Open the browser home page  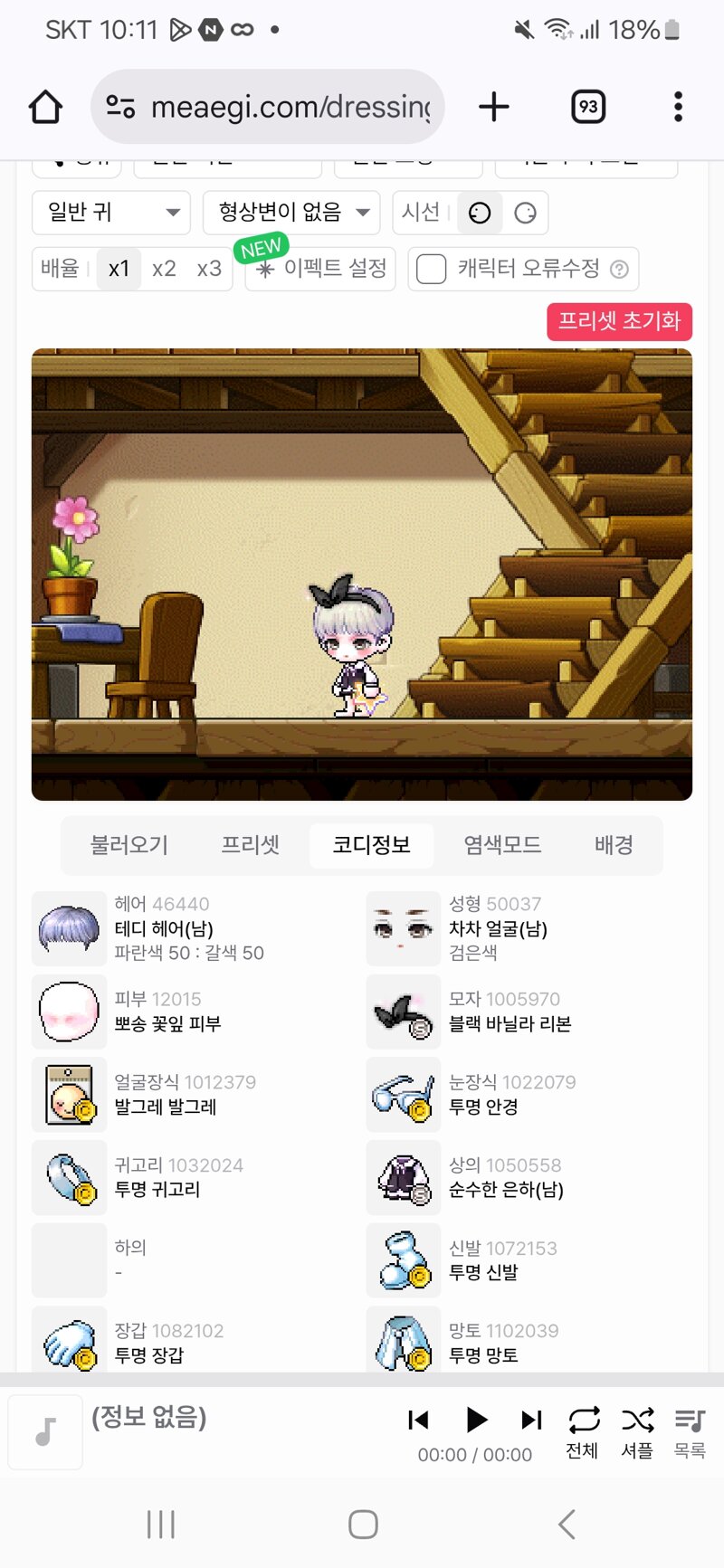[45, 107]
